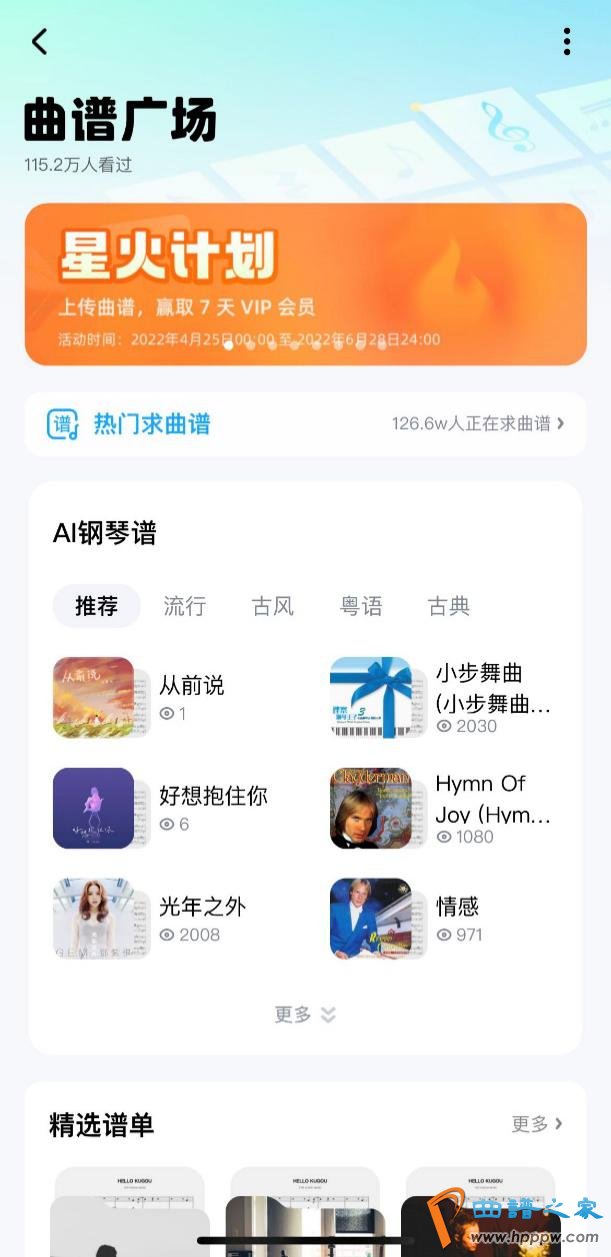
Task: Go back using the top-left arrow
Action: (x=39, y=41)
